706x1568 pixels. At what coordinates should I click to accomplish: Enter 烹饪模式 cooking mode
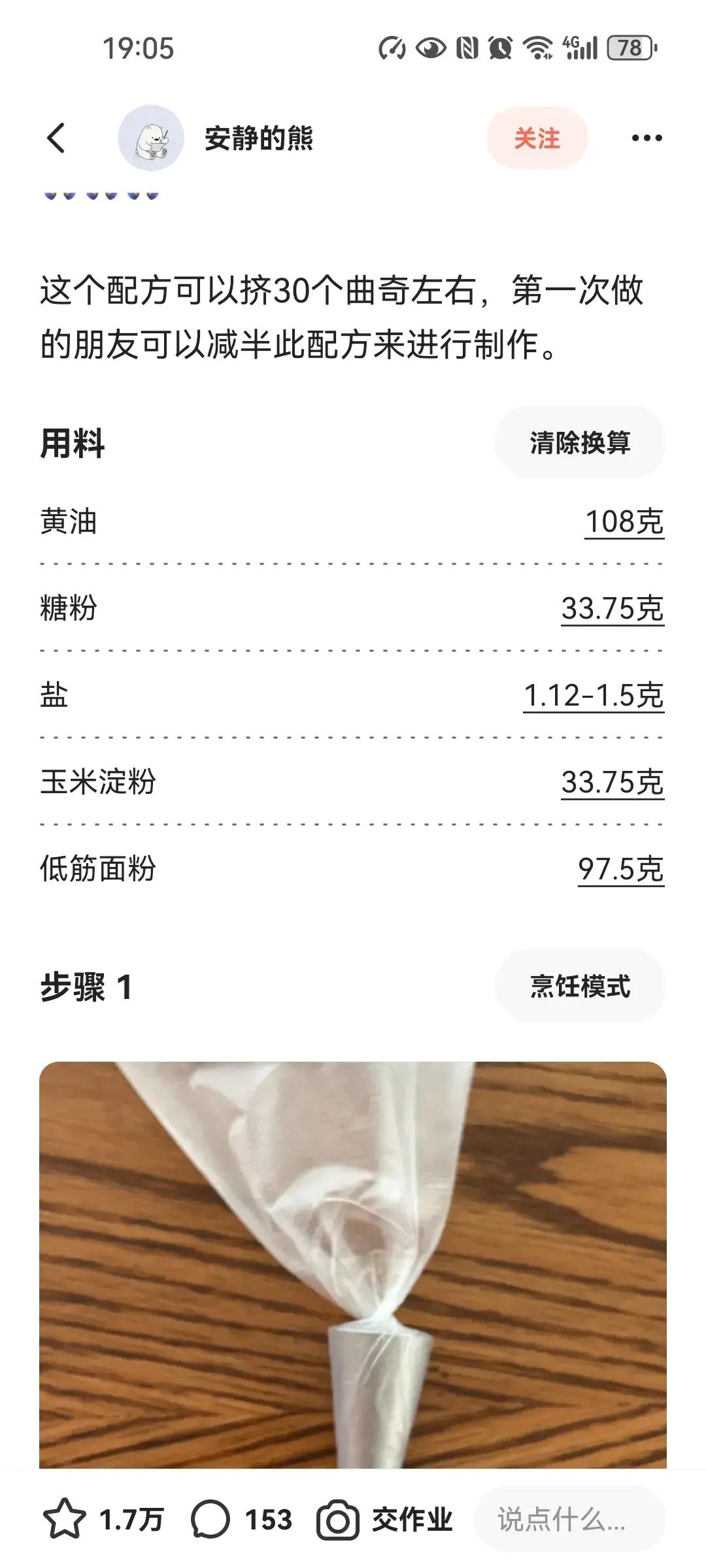pyautogui.click(x=580, y=986)
